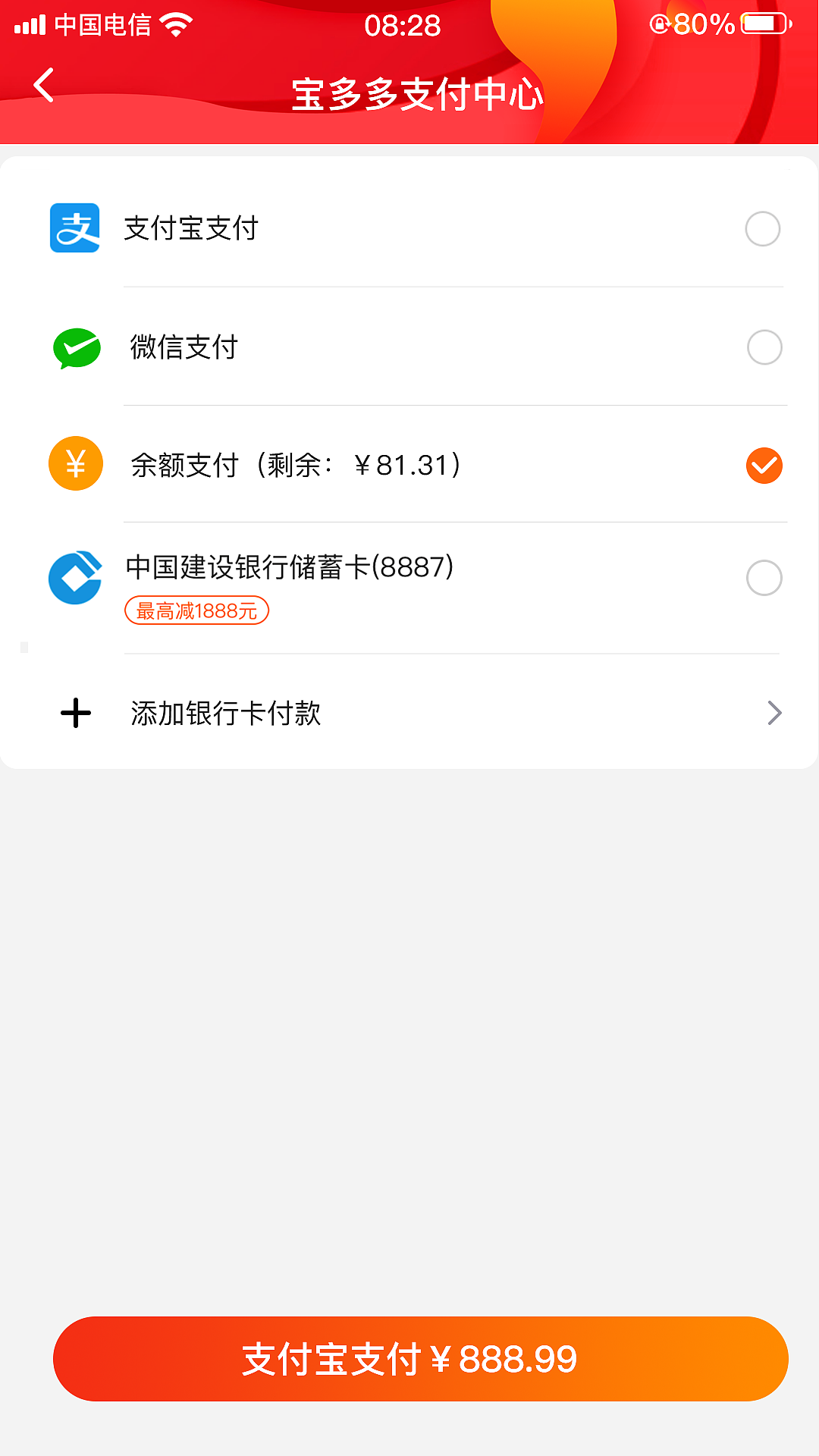The height and width of the screenshot is (1456, 819).
Task: Select the 支付宝支付 radio button
Action: pos(764,228)
